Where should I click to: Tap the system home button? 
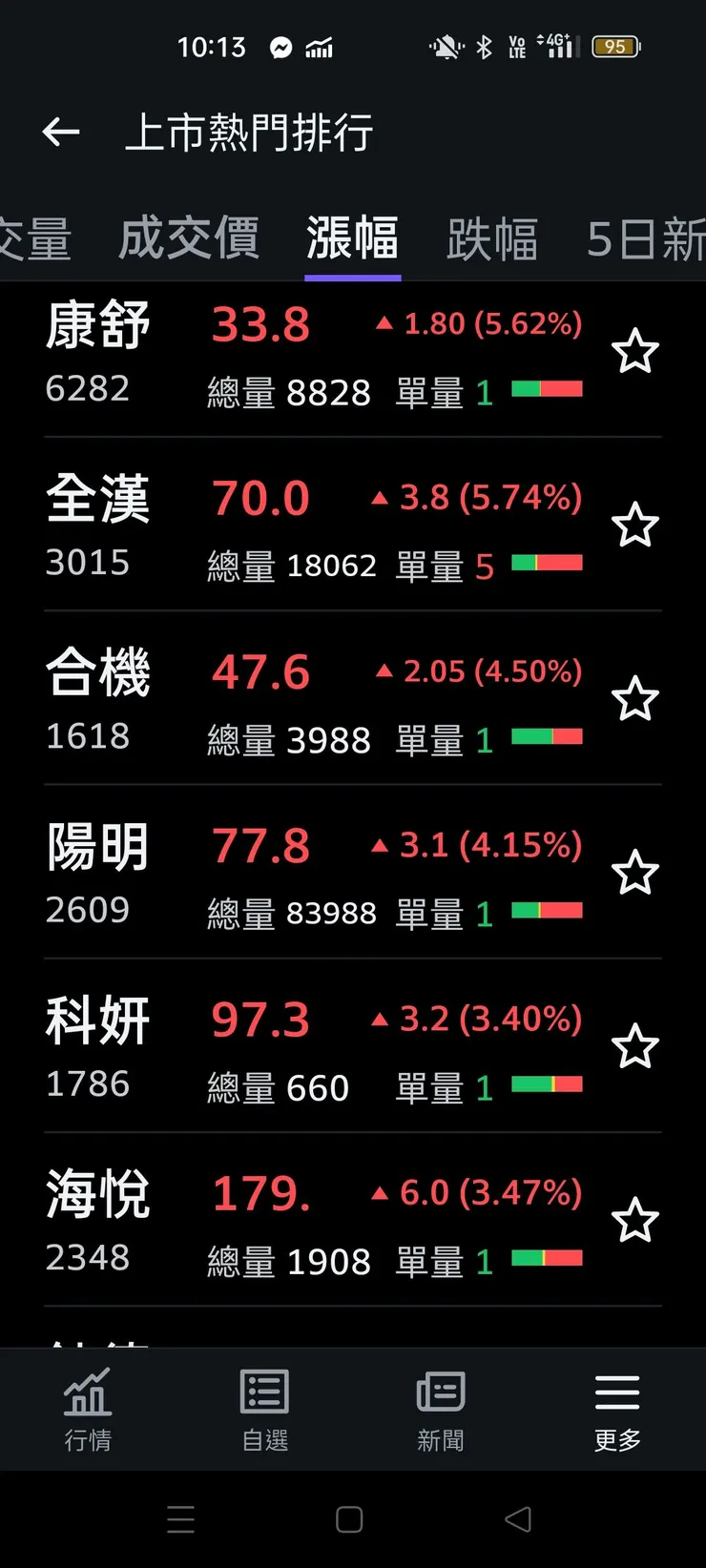(x=349, y=1519)
